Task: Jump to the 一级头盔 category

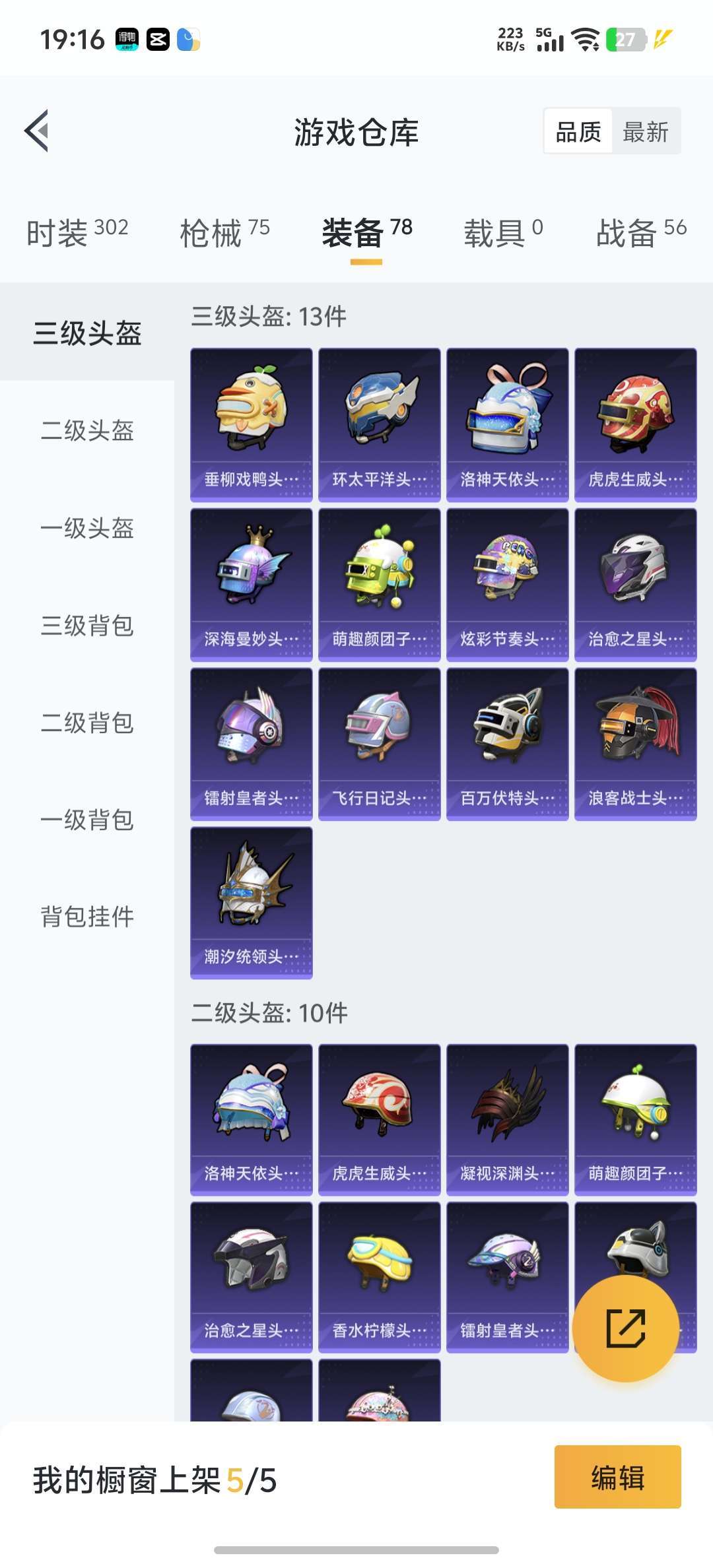Action: 87,528
